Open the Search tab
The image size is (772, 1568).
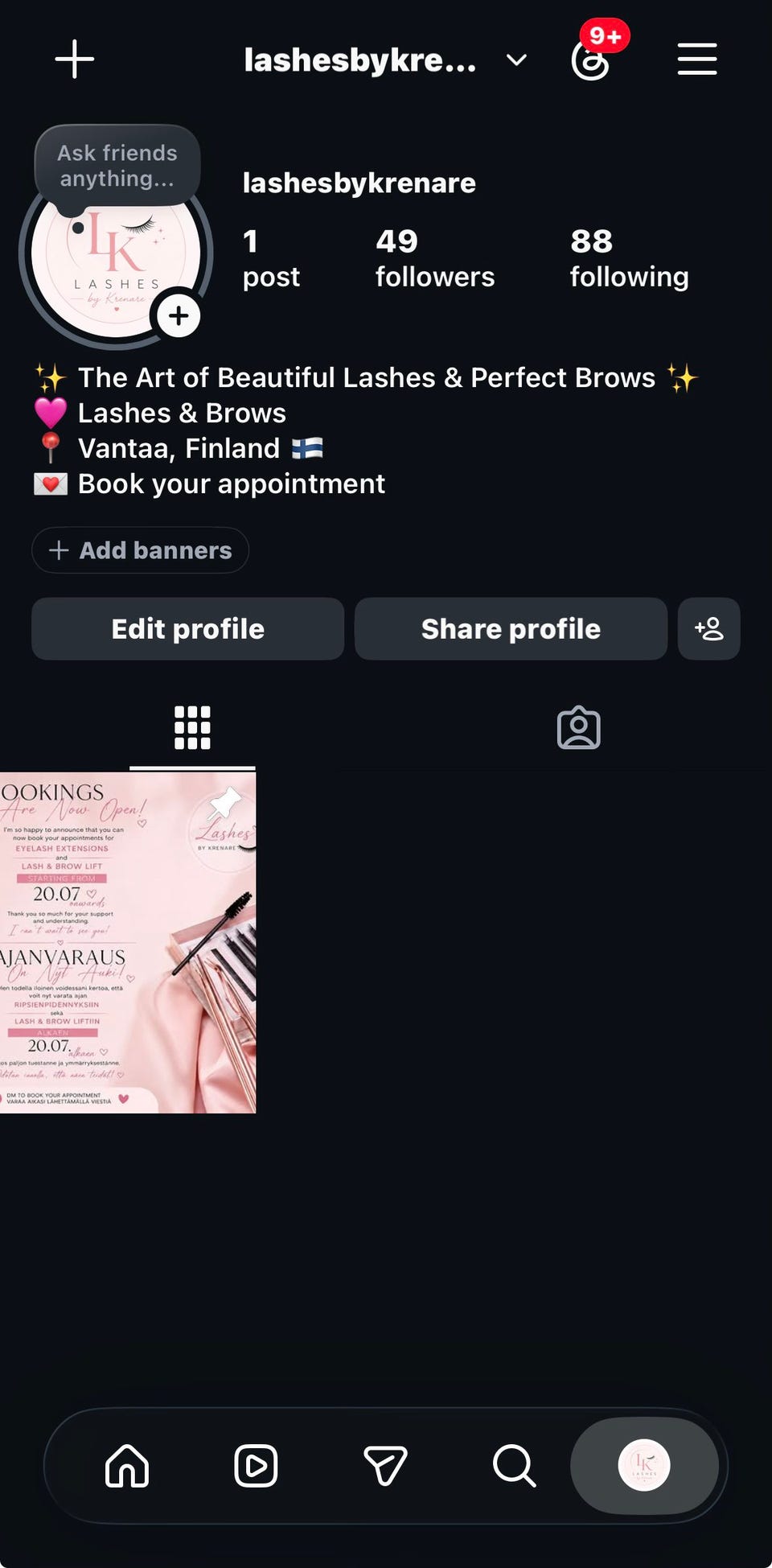pyautogui.click(x=515, y=1466)
